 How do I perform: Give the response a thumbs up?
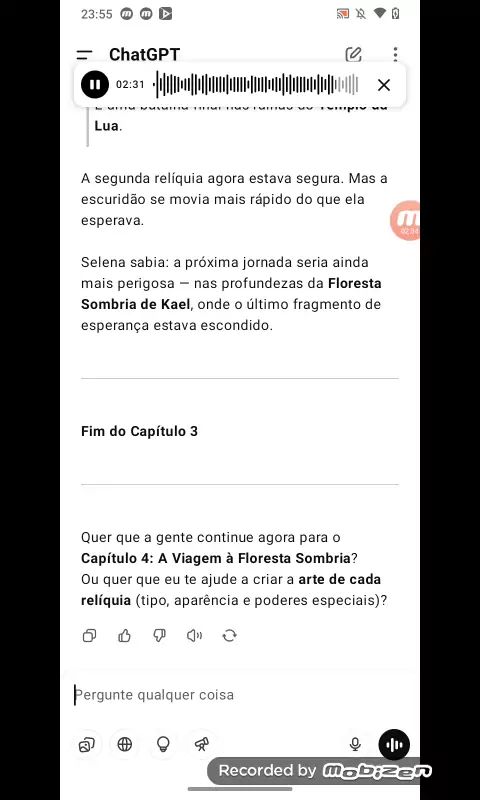tap(124, 636)
